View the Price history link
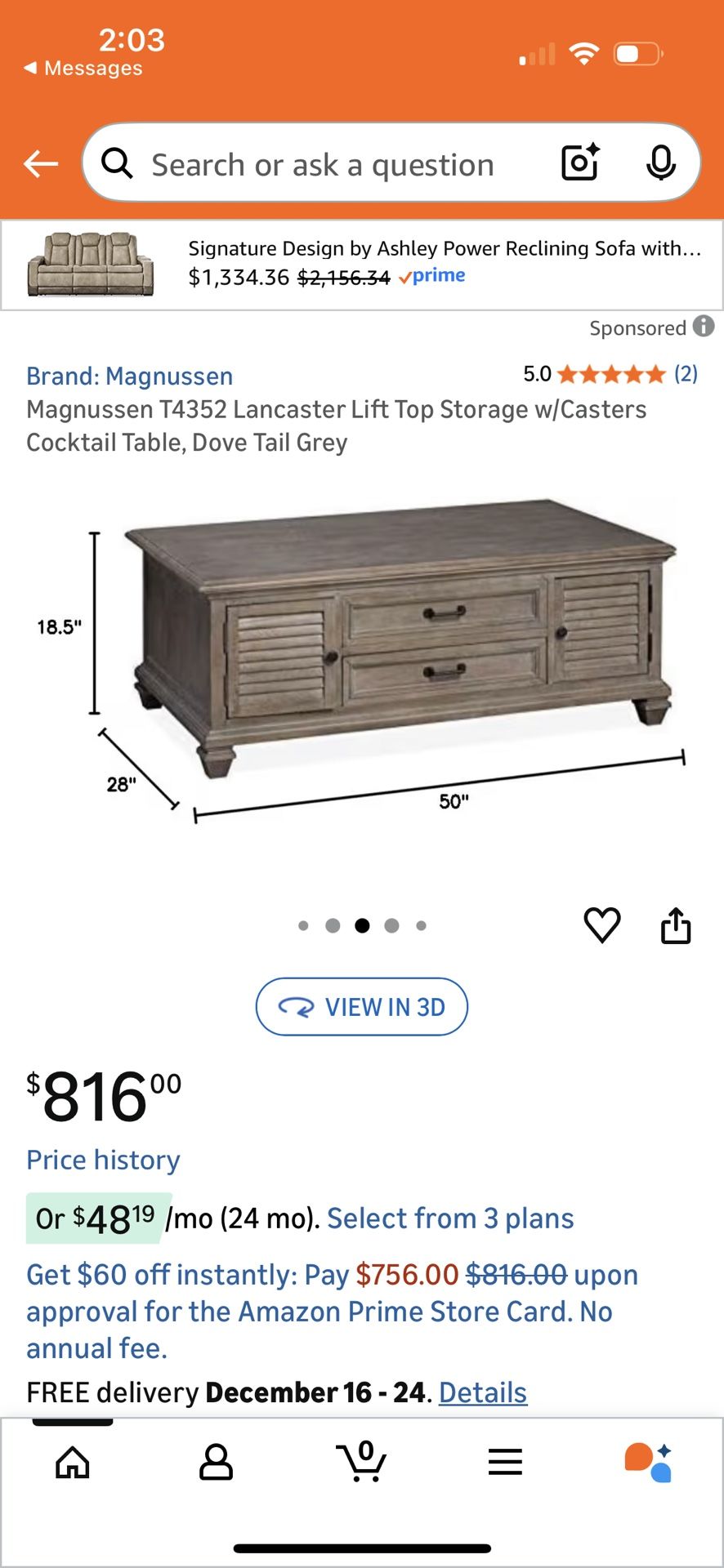Viewport: 724px width, 1568px height. [x=102, y=1160]
